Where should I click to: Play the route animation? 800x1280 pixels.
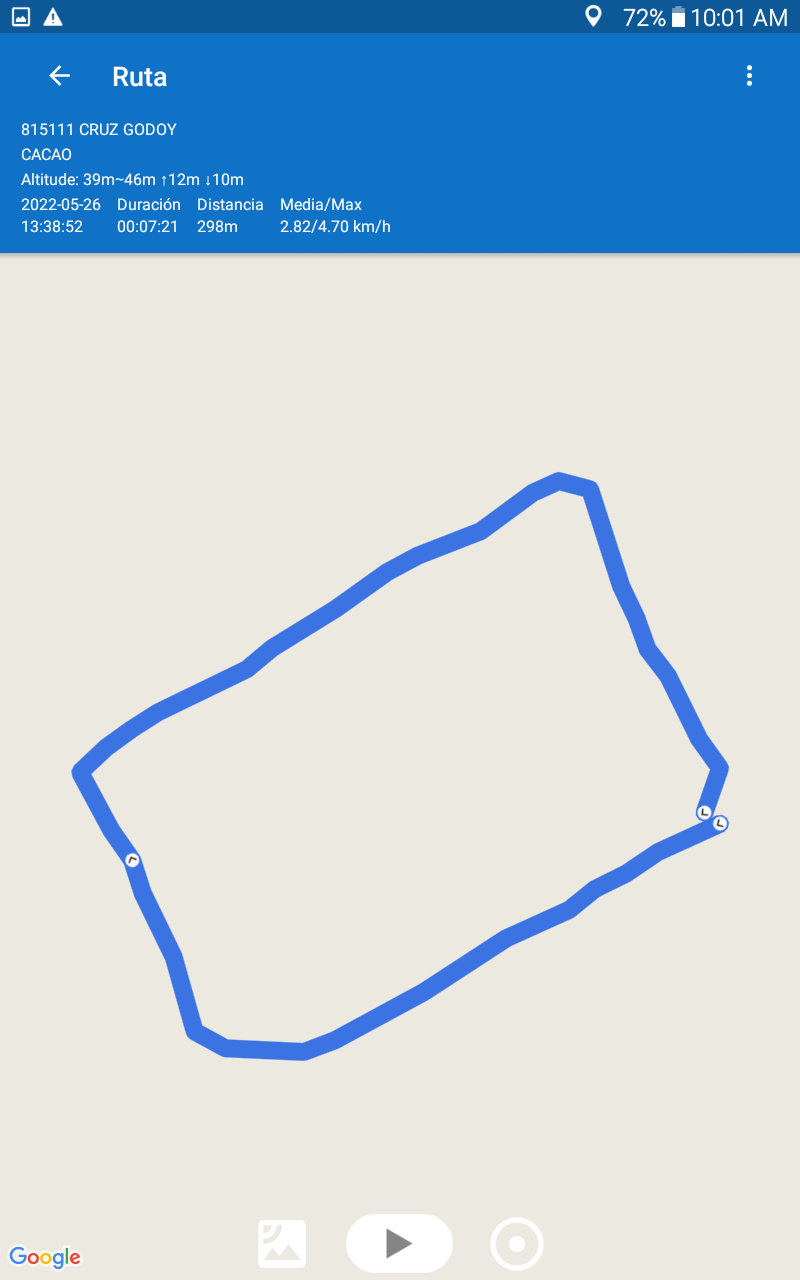399,1243
